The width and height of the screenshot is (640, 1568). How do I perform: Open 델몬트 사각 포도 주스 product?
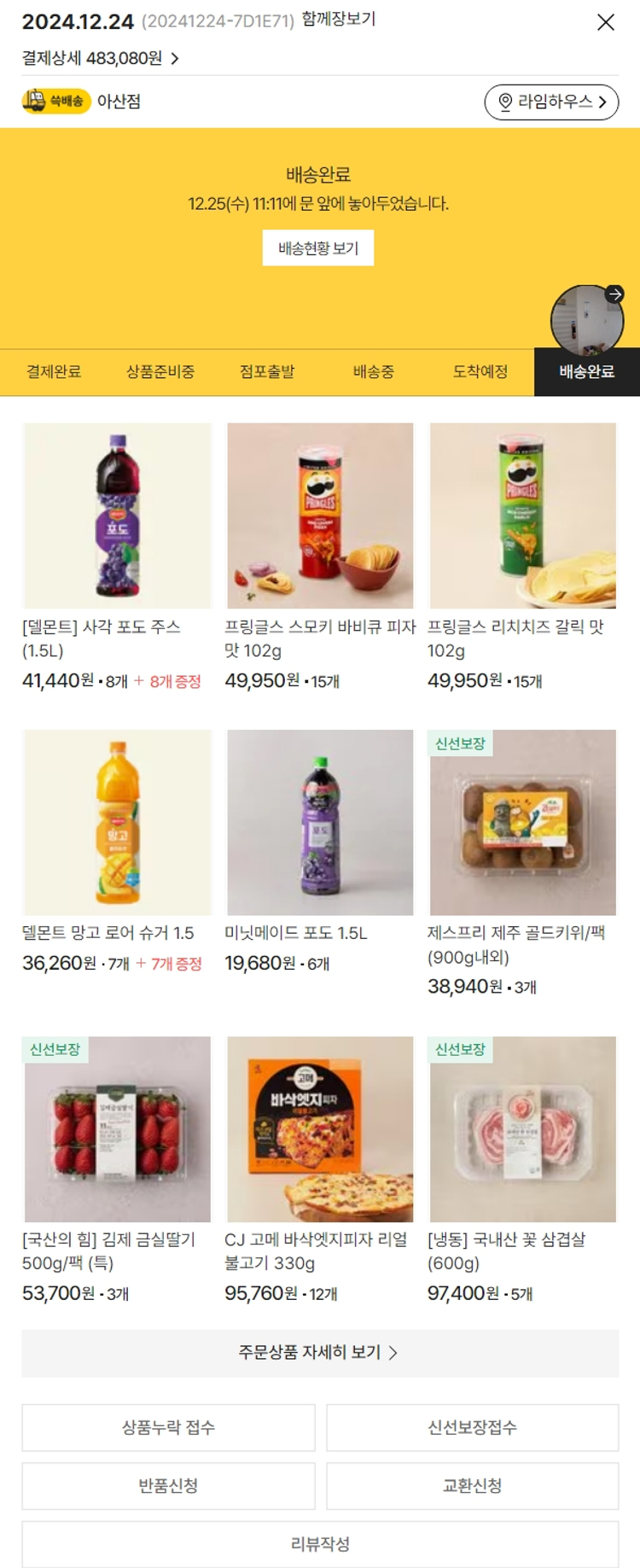117,516
